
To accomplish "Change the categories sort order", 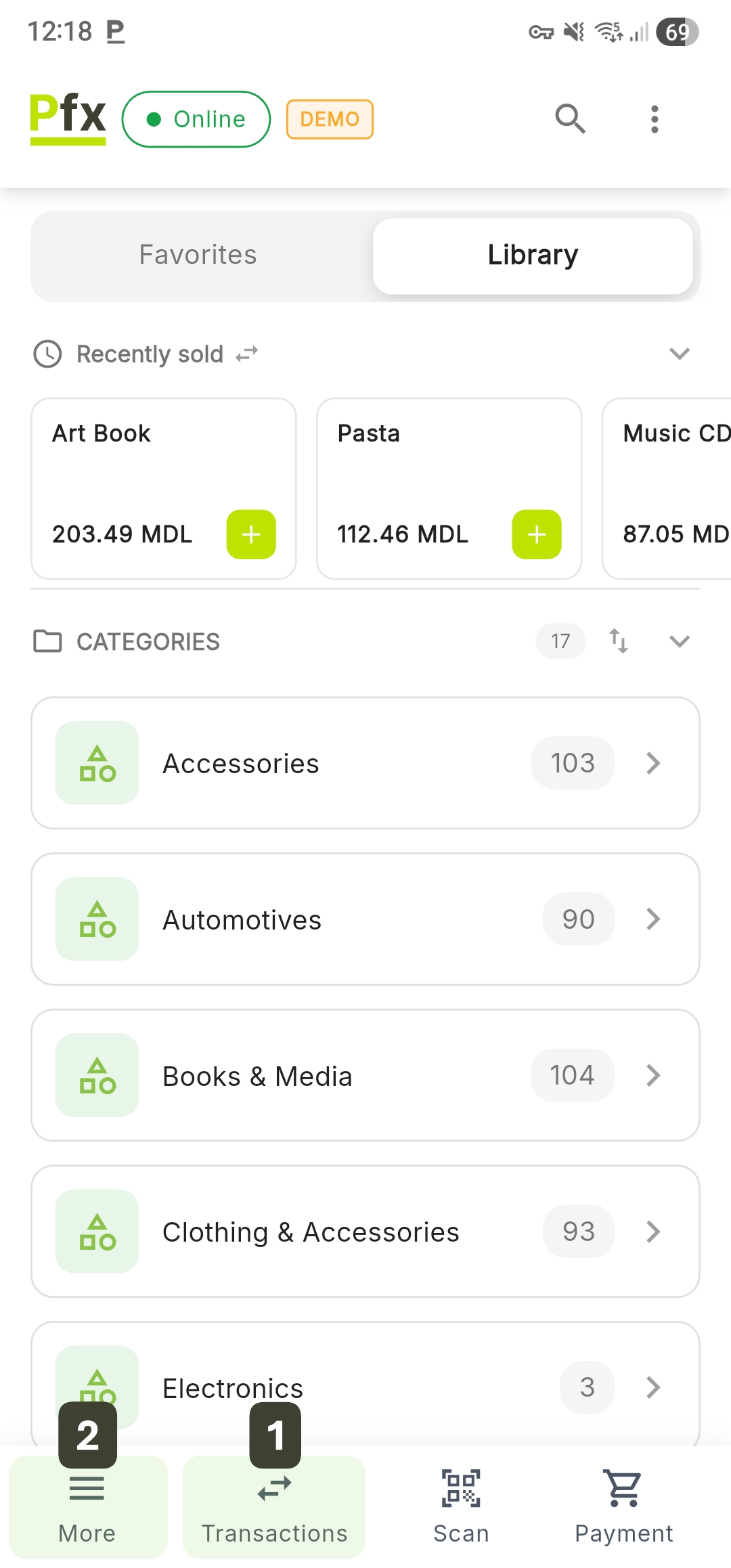I will (x=619, y=640).
